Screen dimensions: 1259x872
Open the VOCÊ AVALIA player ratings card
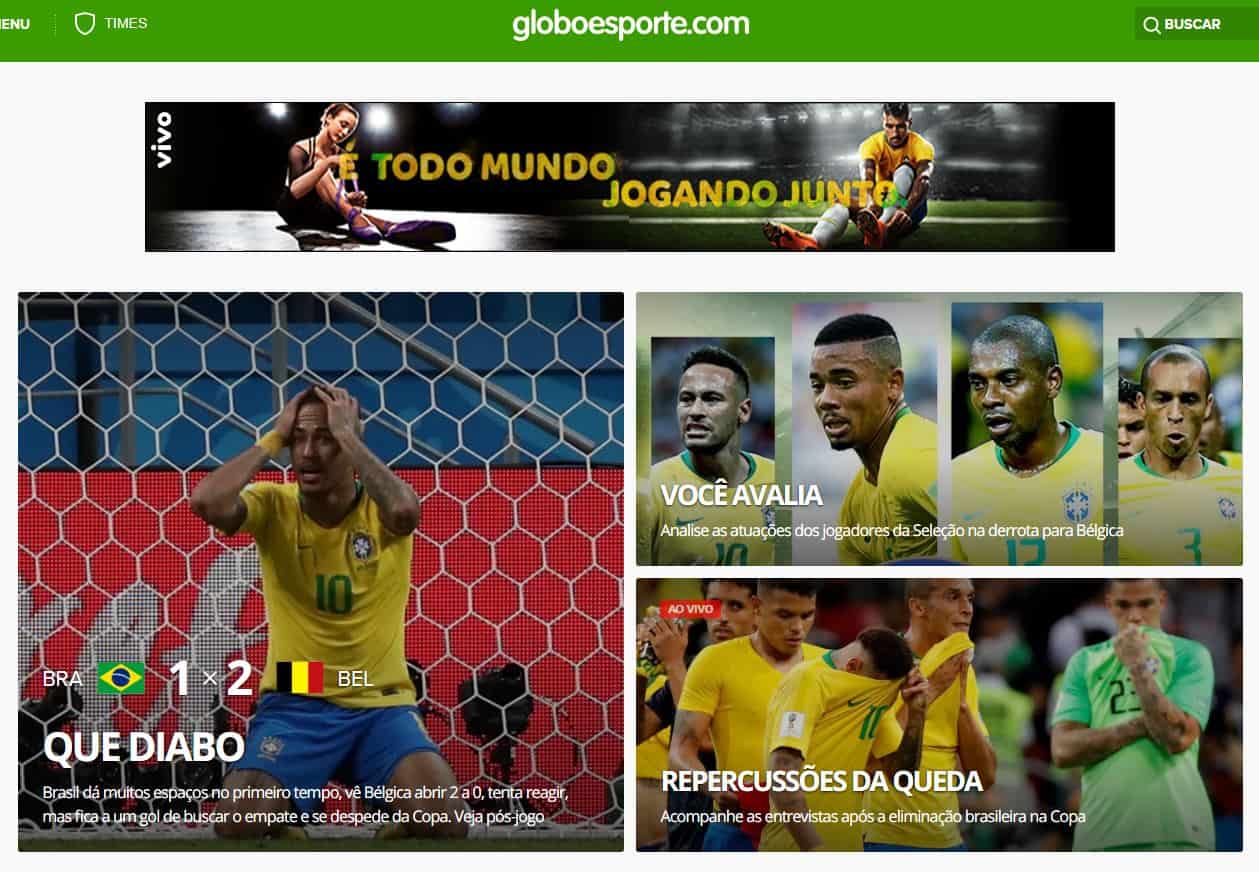(x=938, y=430)
